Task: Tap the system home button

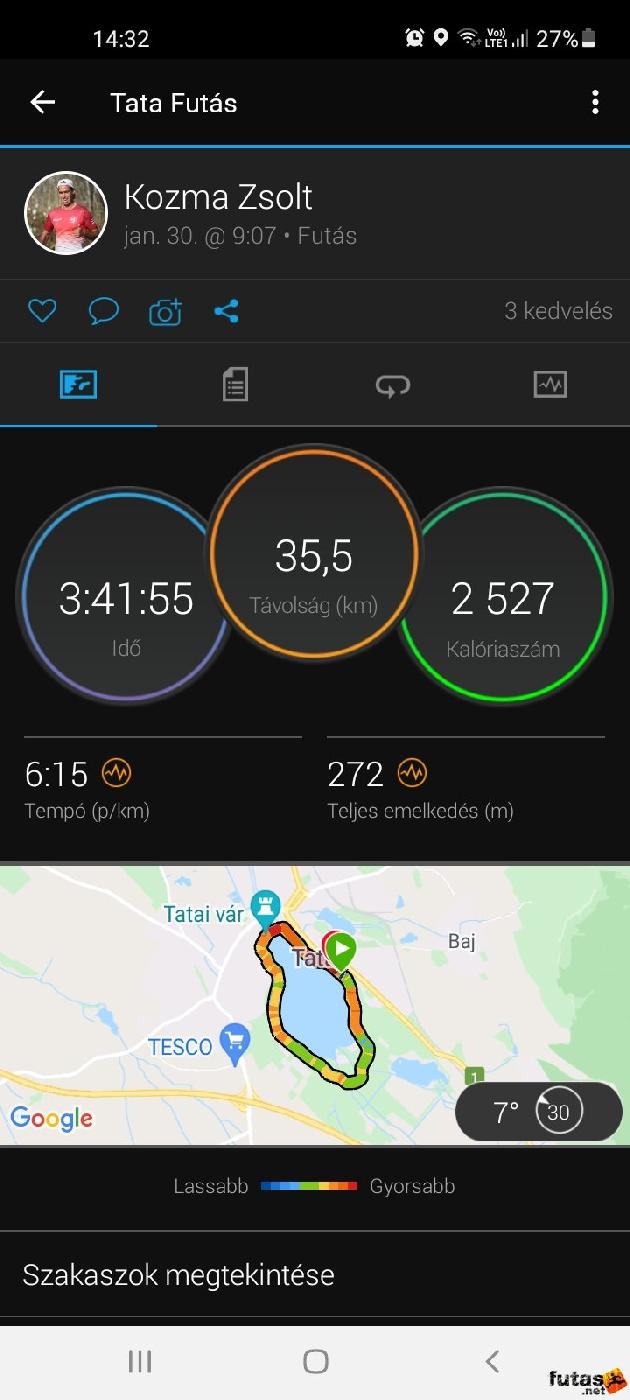Action: point(315,1361)
